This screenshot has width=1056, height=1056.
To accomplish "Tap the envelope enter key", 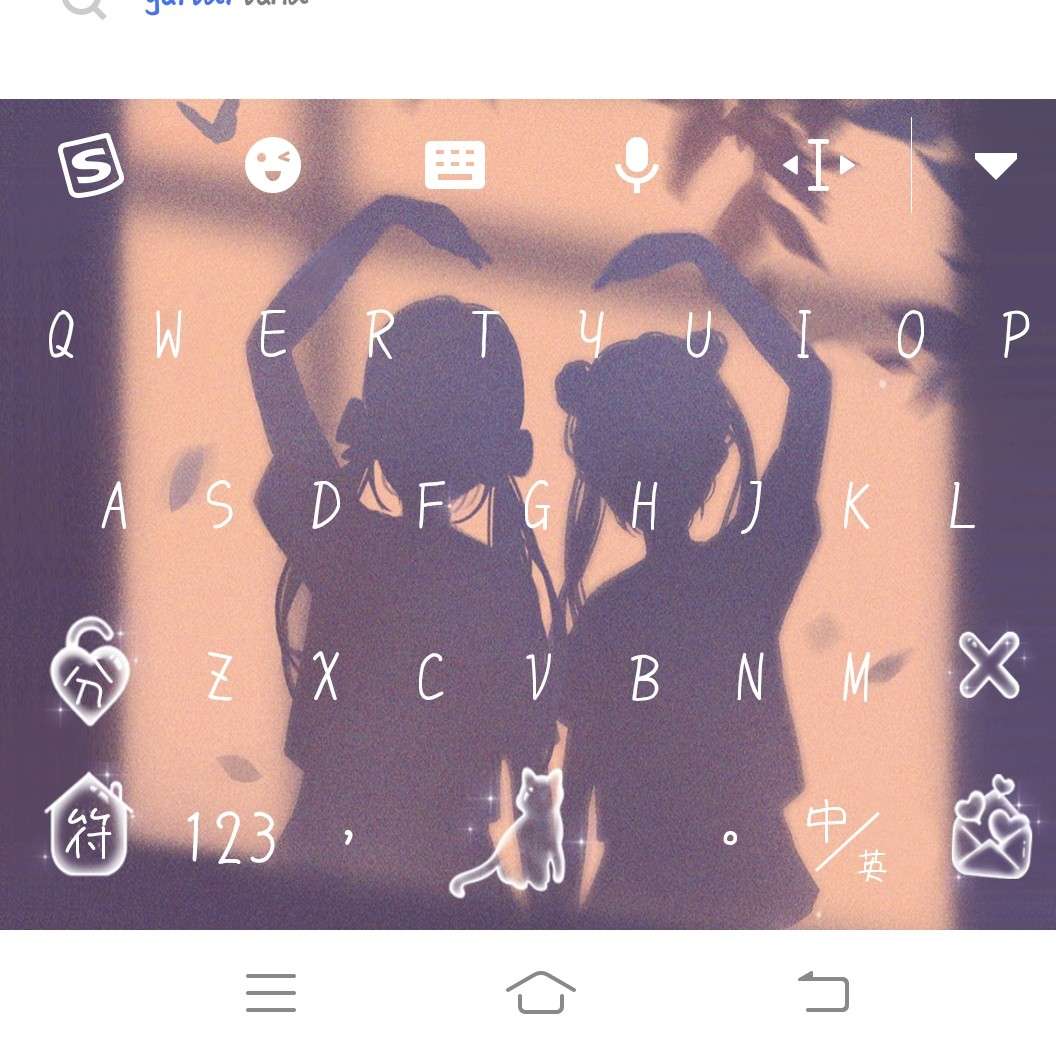I will 991,830.
